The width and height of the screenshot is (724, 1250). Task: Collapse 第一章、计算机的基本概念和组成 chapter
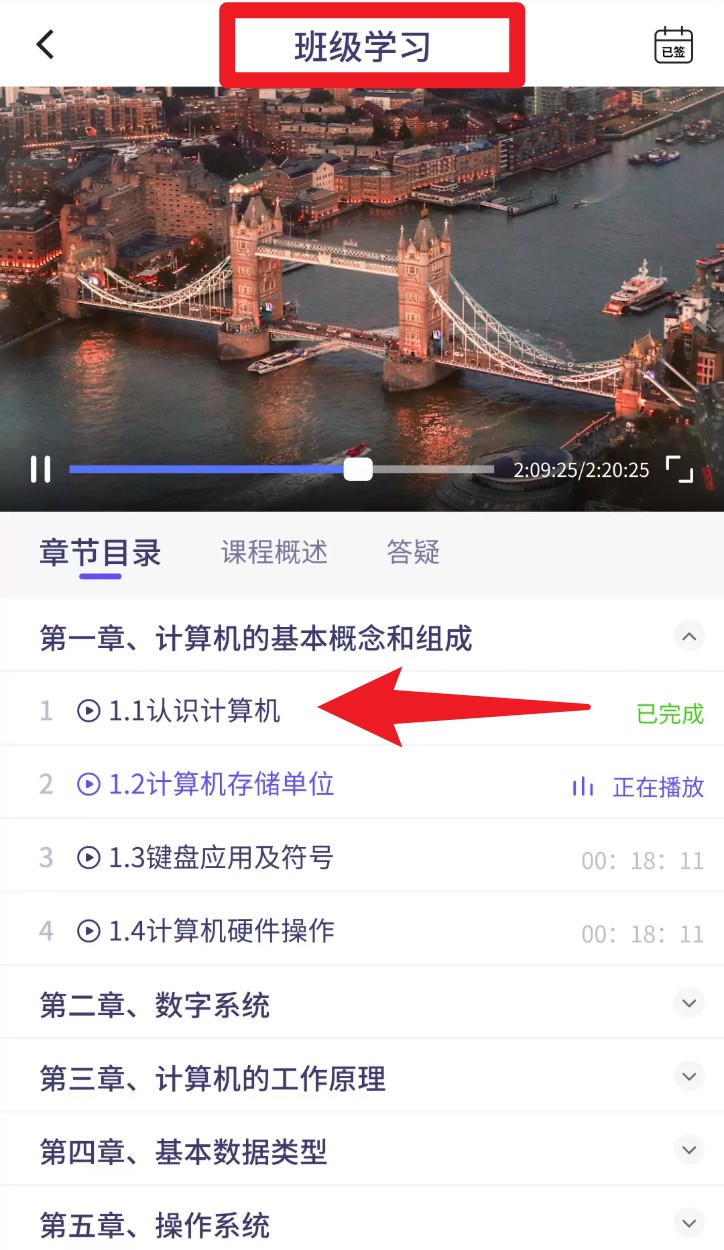pyautogui.click(x=689, y=636)
